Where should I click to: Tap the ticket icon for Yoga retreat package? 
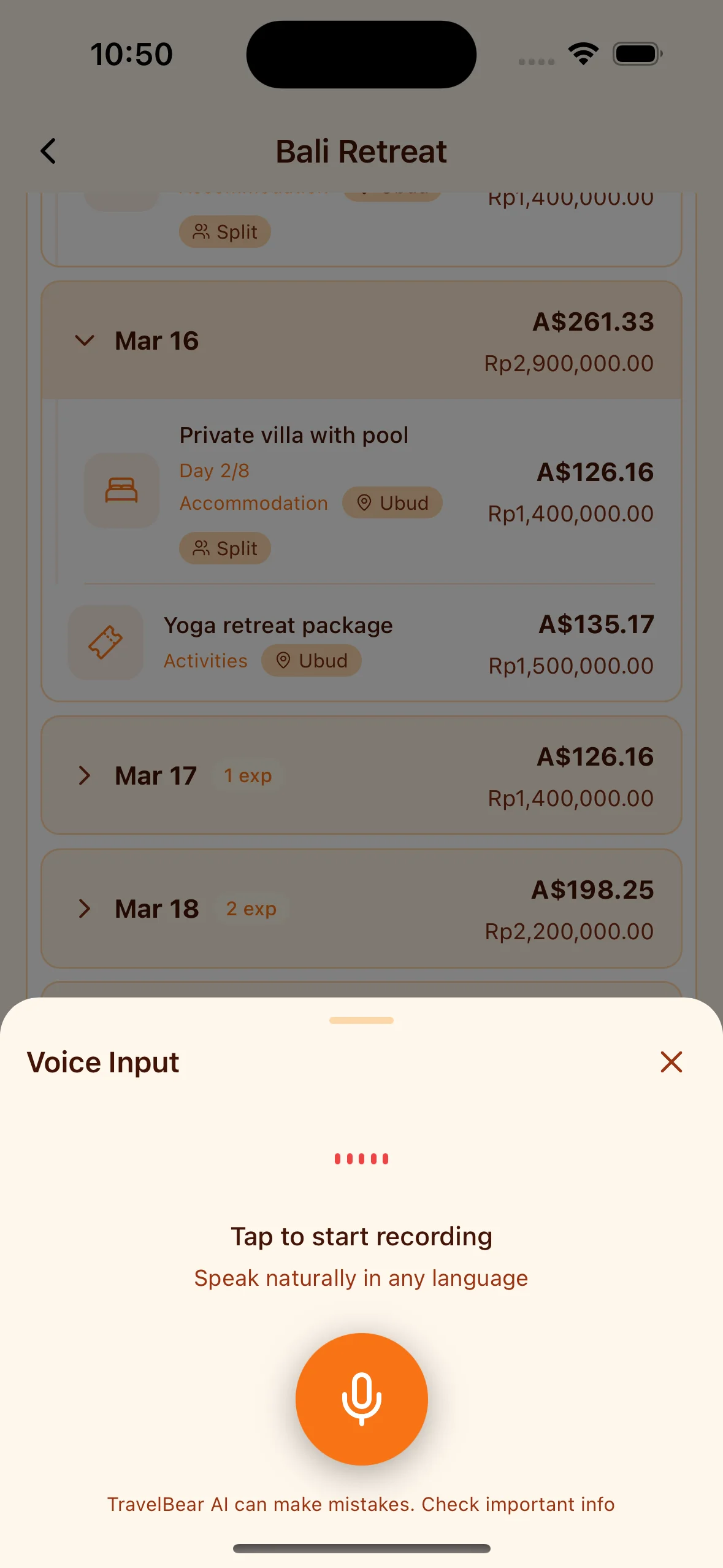(105, 642)
